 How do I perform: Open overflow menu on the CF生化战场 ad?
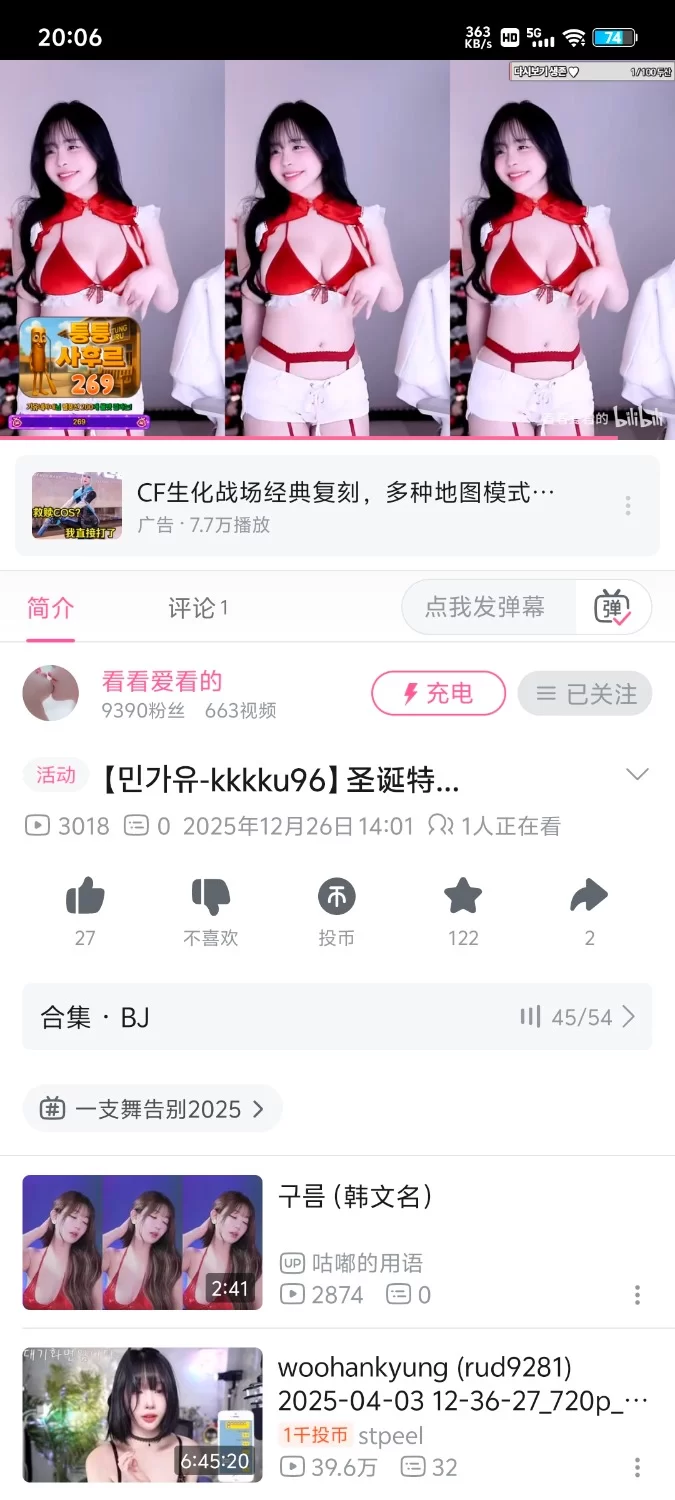pos(628,506)
